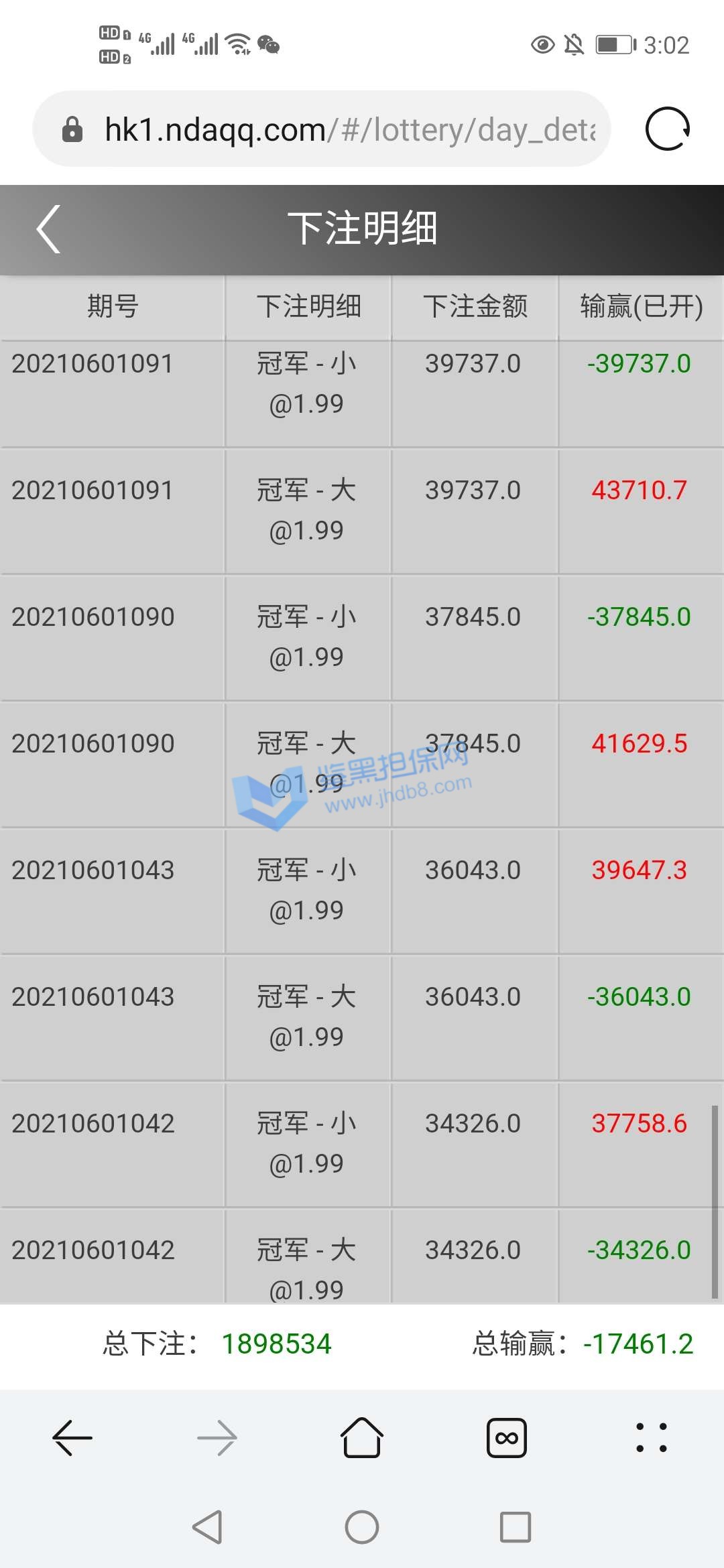Screen dimensions: 724x1568
Task: Open the browser's four-dot menu
Action: pyautogui.click(x=652, y=1438)
